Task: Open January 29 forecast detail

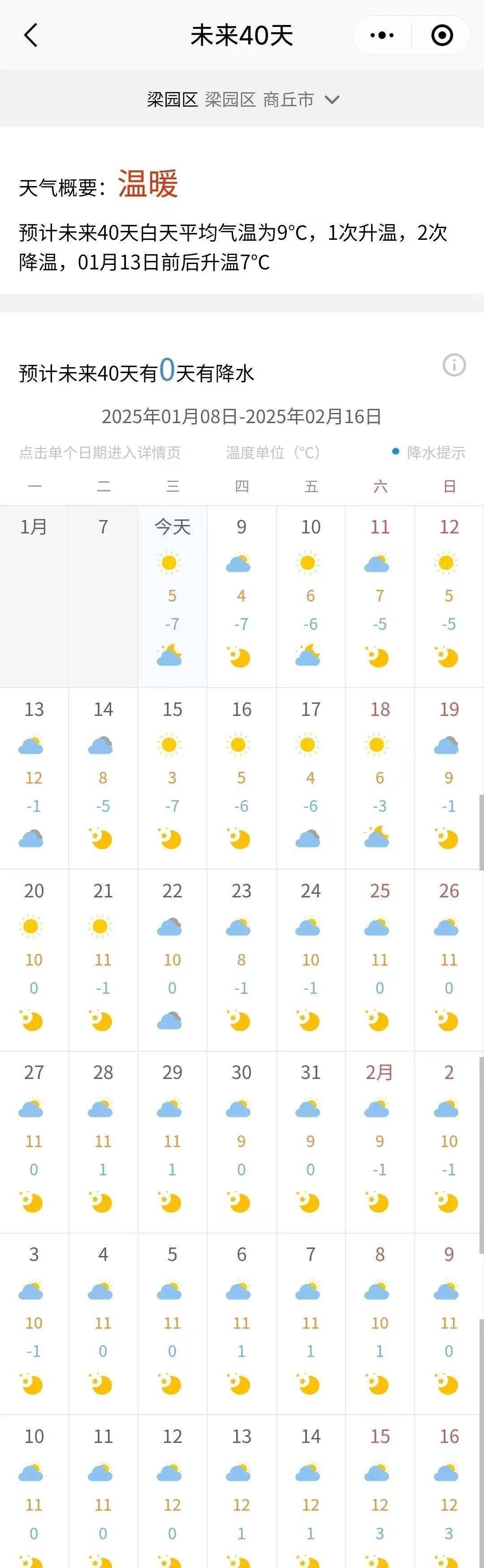Action: [172, 1141]
